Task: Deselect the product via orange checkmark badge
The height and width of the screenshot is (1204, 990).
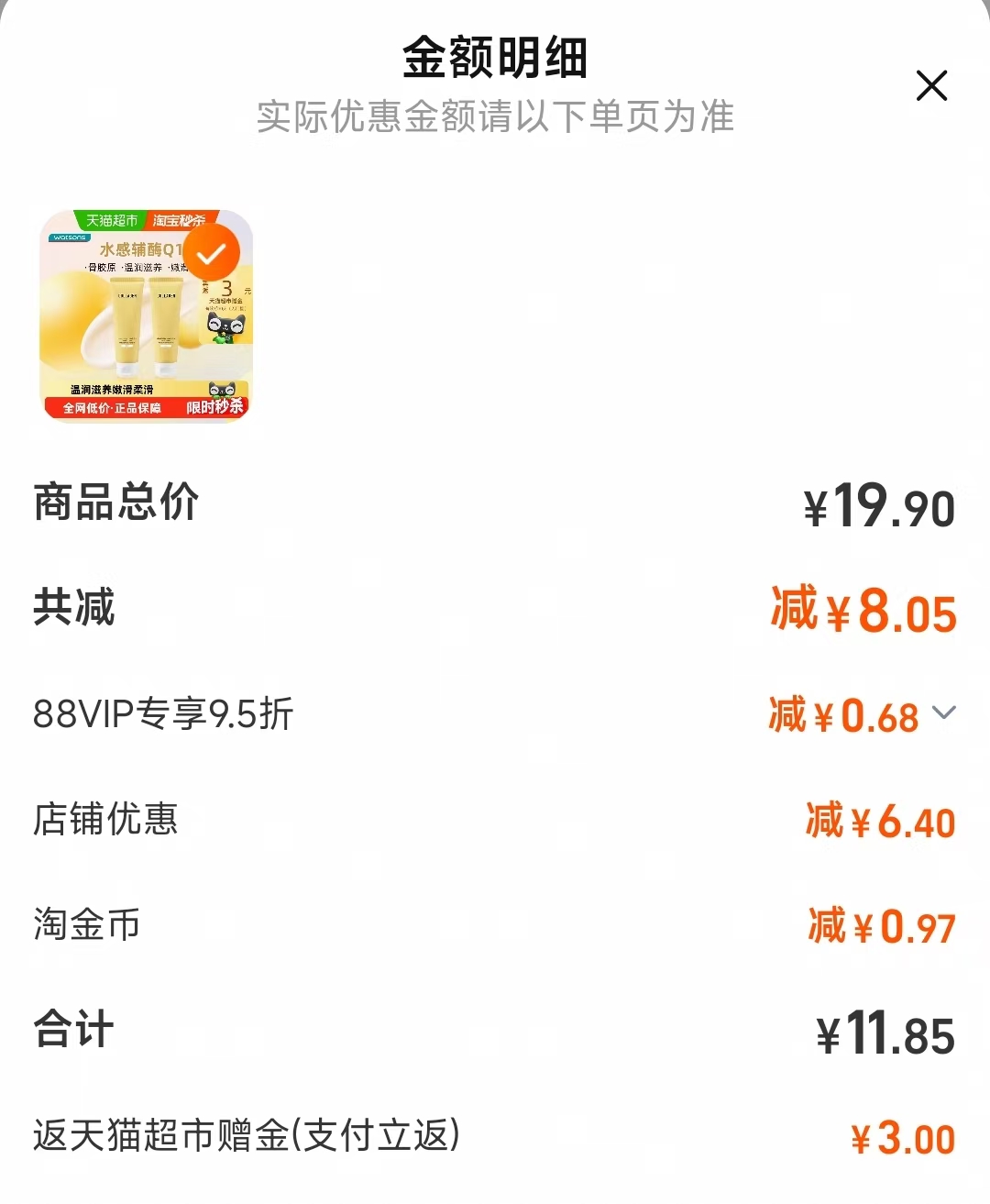Action: pos(213,257)
